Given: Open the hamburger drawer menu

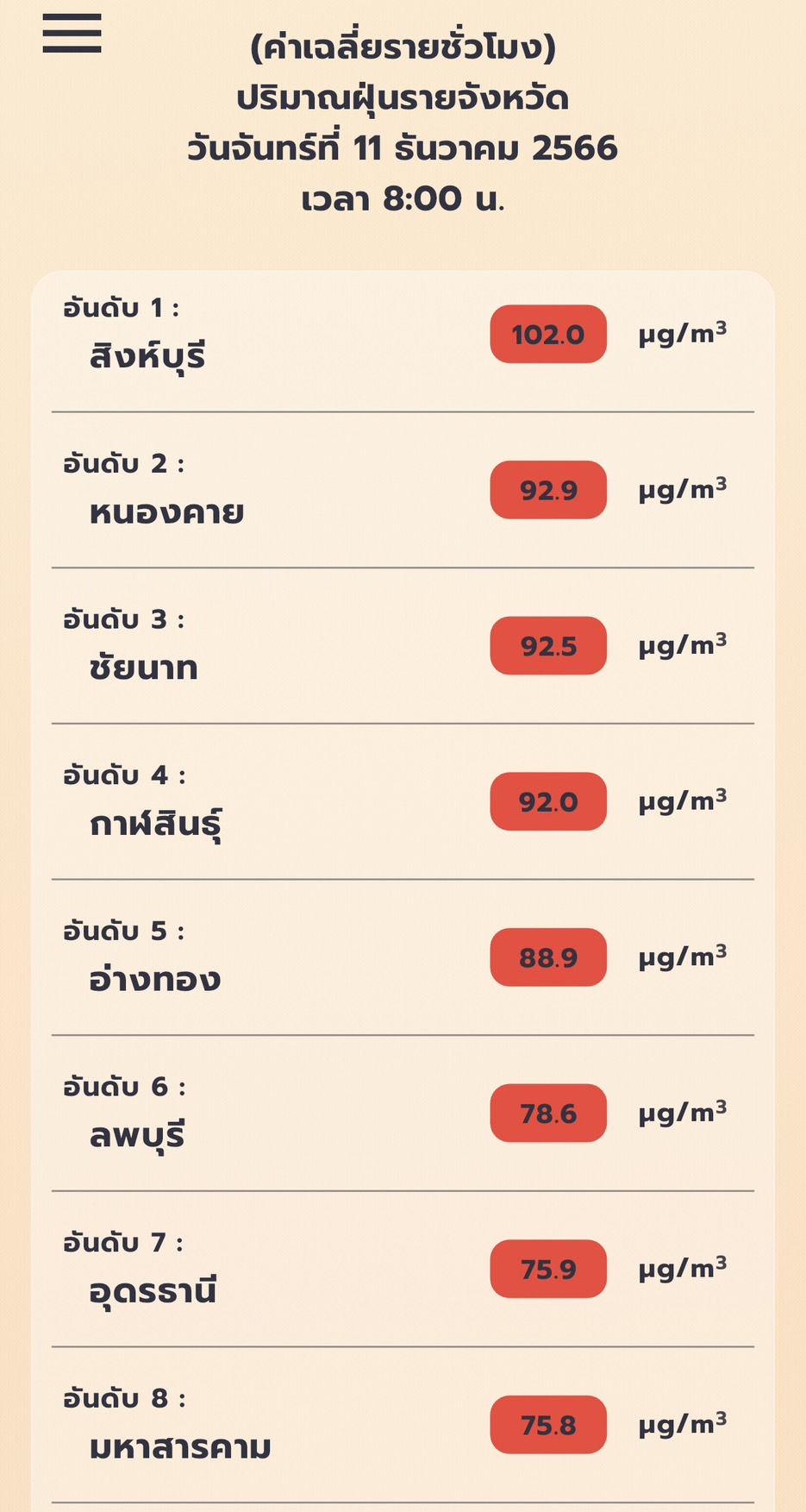Looking at the screenshot, I should (72, 34).
